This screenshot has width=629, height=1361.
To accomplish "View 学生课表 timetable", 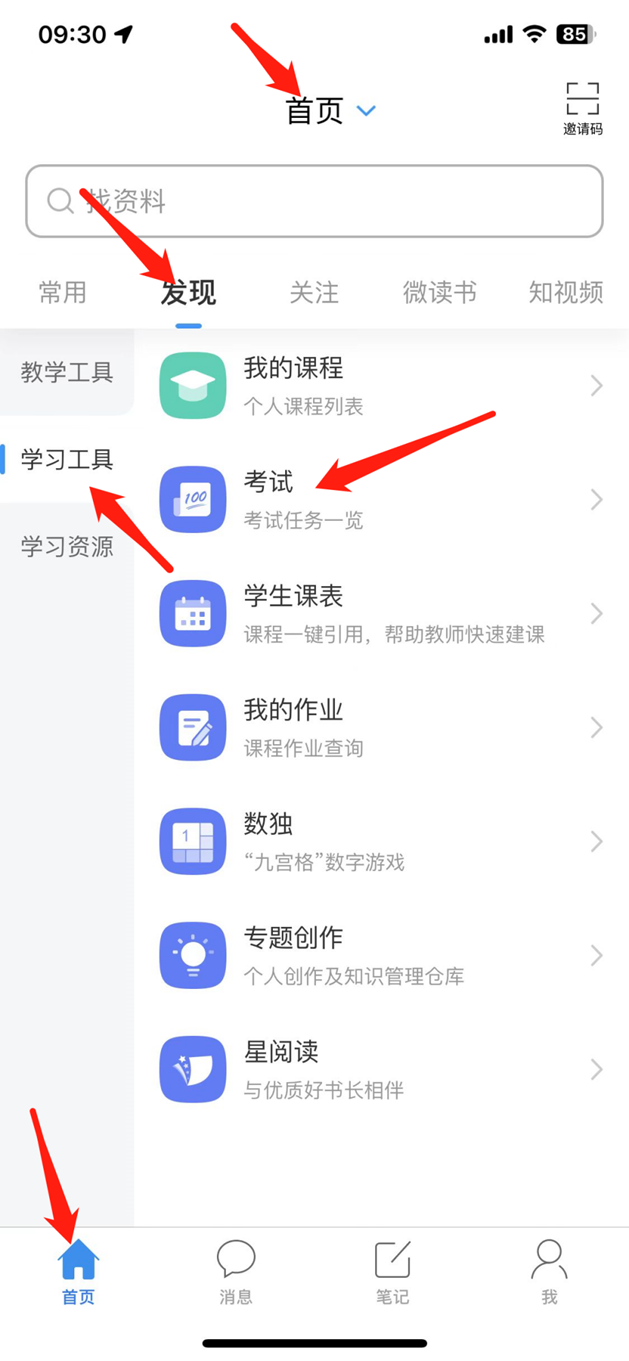I will coord(380,613).
